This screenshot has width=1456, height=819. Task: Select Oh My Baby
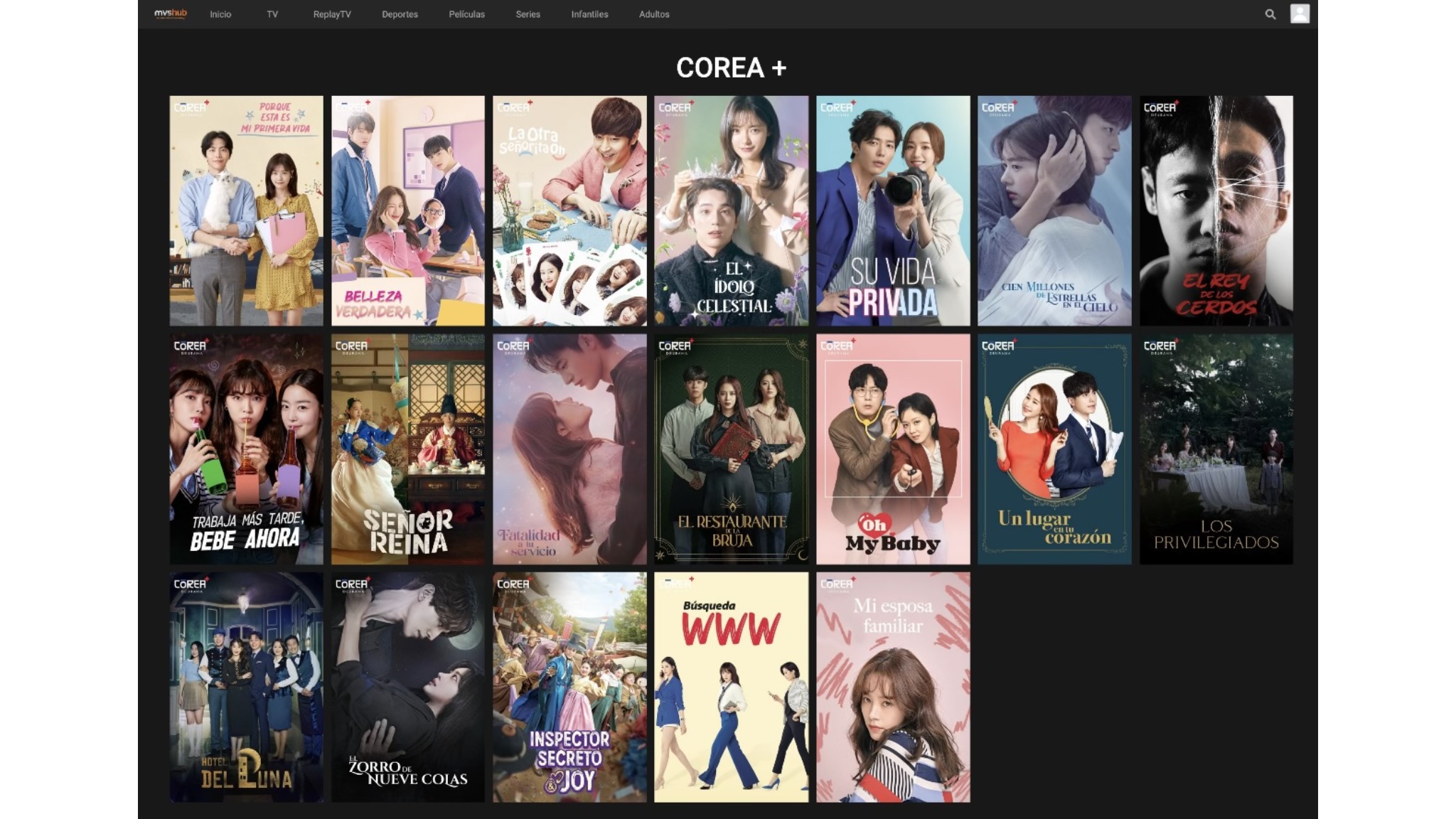[x=892, y=449]
